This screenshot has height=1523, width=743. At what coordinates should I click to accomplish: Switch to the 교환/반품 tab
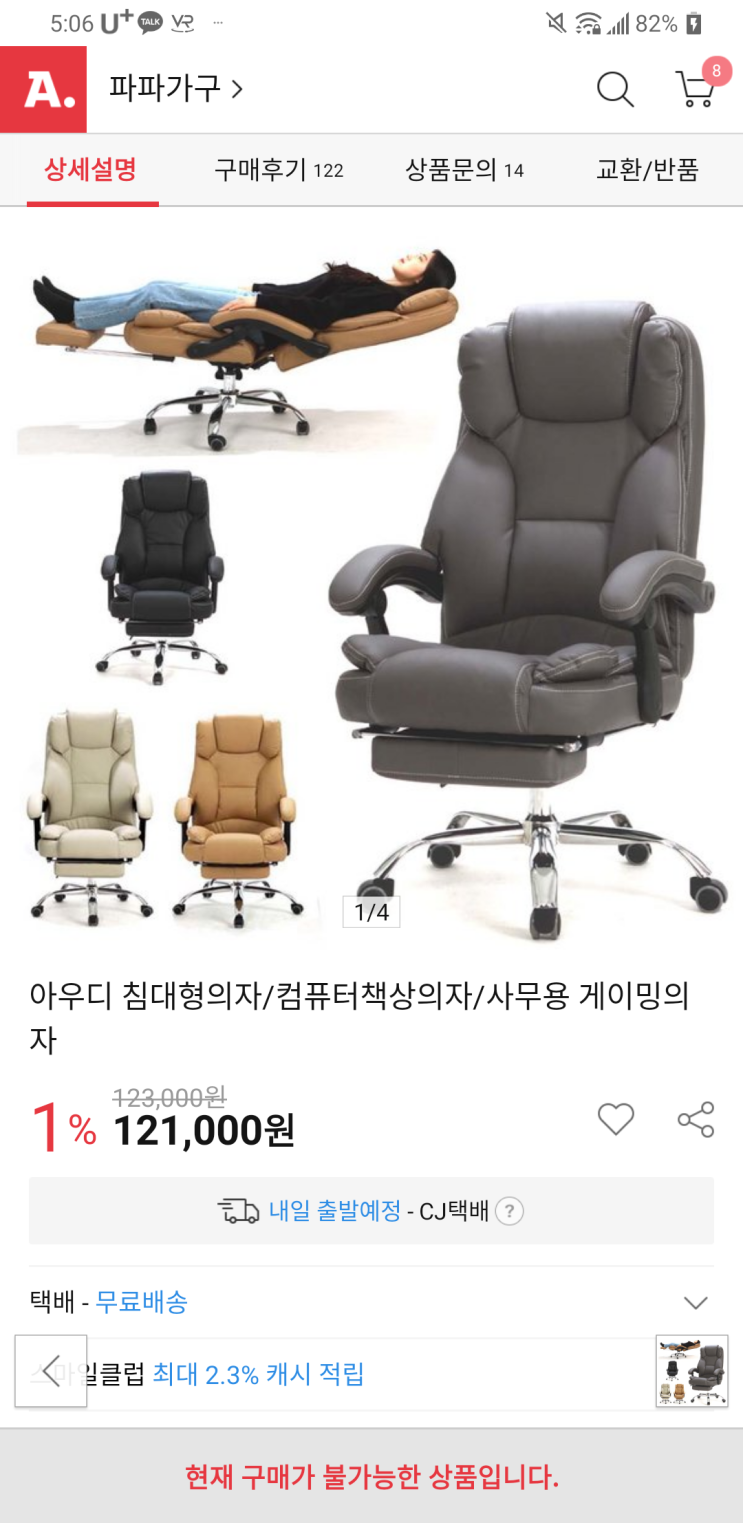[647, 170]
